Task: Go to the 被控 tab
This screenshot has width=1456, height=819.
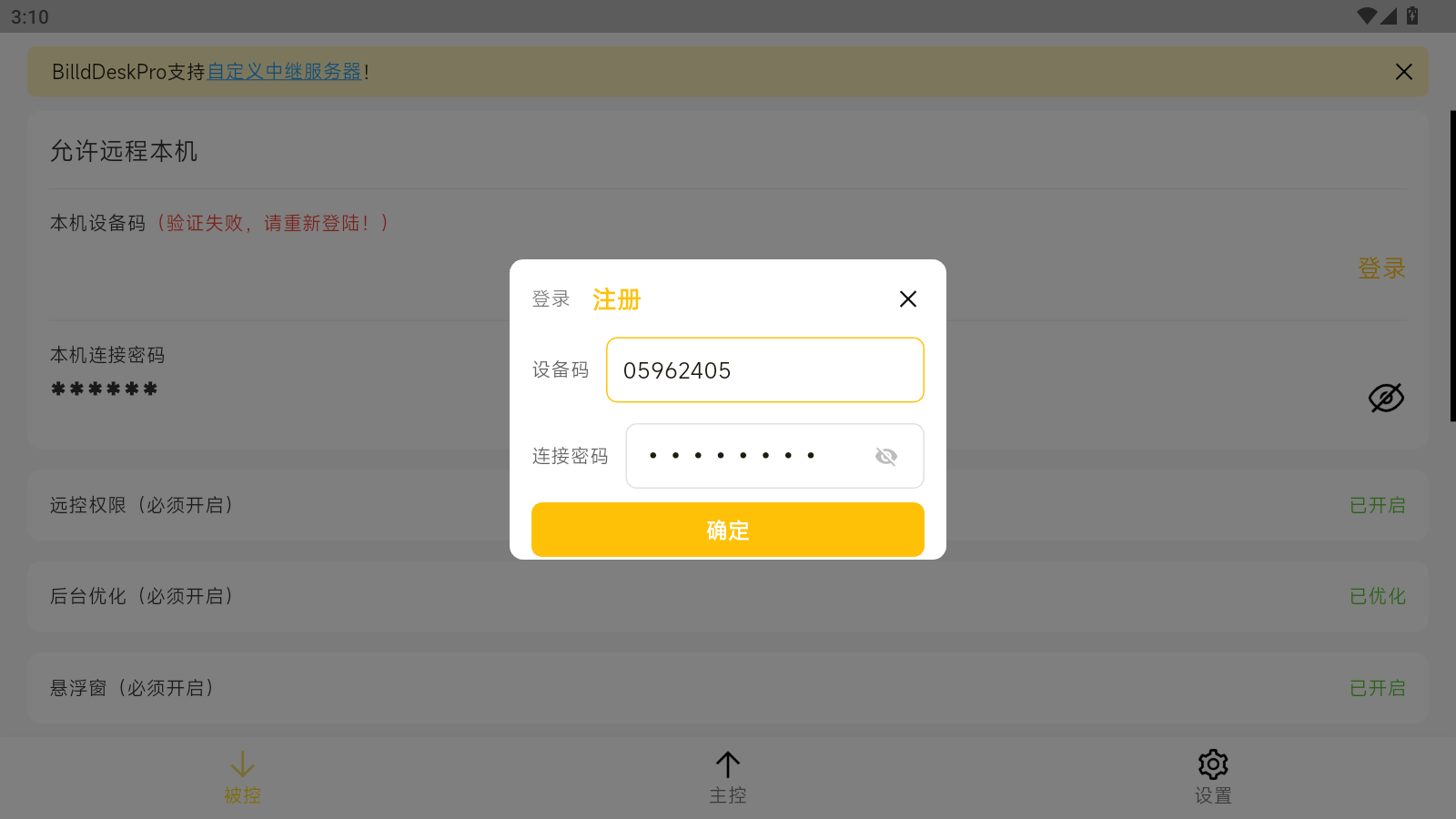Action: point(242,778)
